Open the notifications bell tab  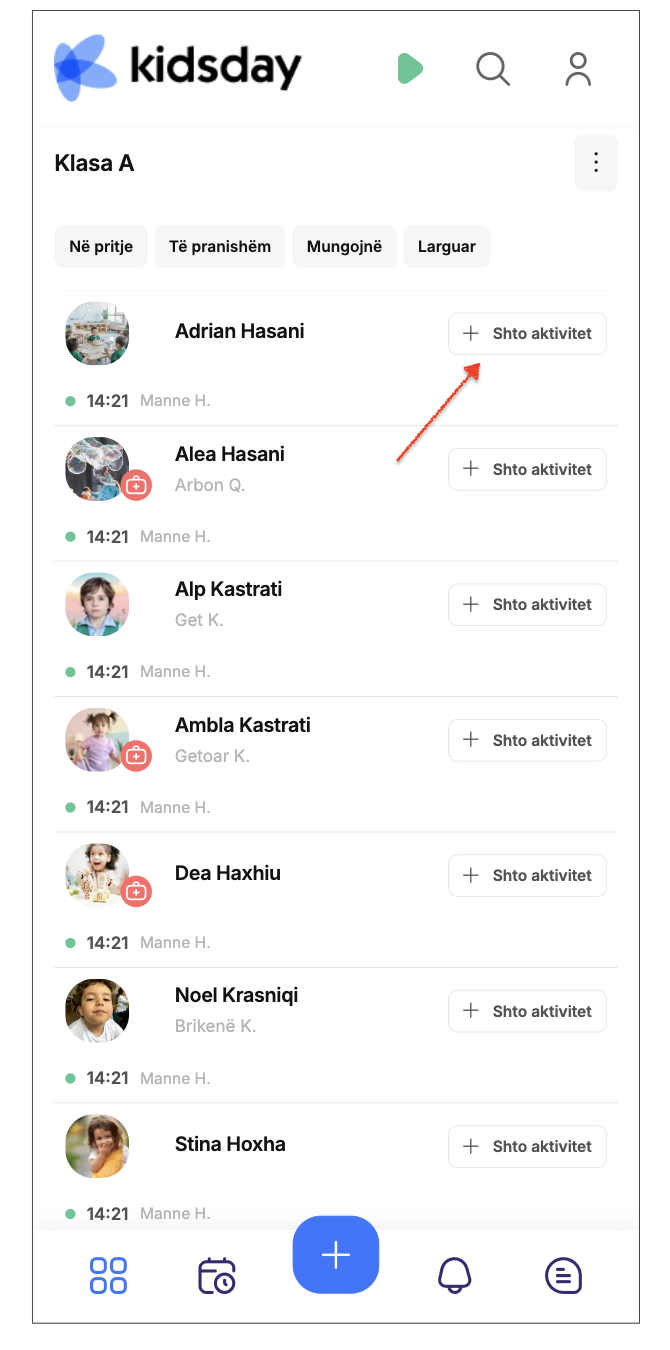pos(455,1276)
